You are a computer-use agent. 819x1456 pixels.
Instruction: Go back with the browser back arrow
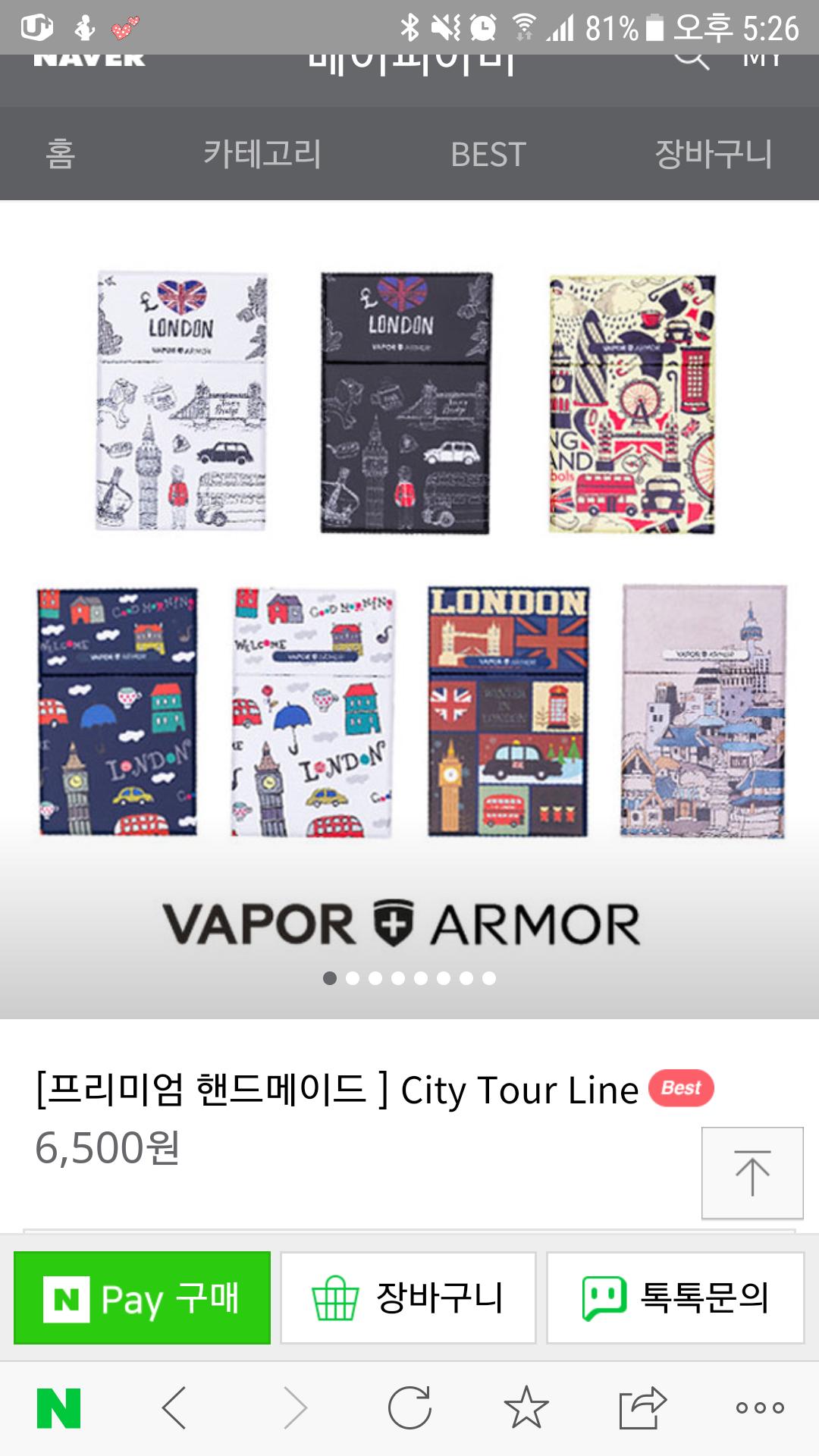174,1408
